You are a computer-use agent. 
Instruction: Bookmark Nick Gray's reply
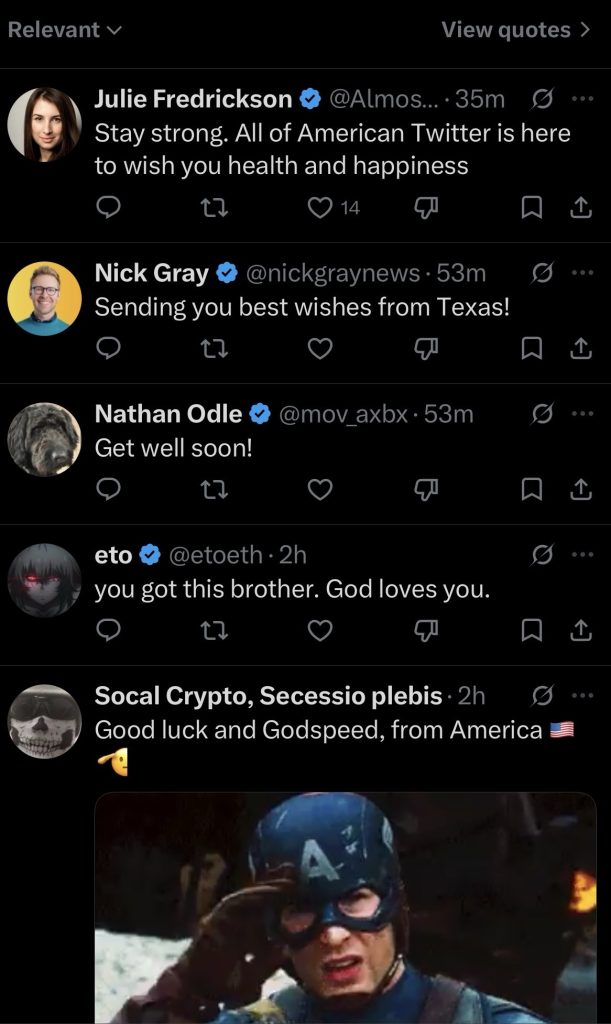(x=533, y=348)
